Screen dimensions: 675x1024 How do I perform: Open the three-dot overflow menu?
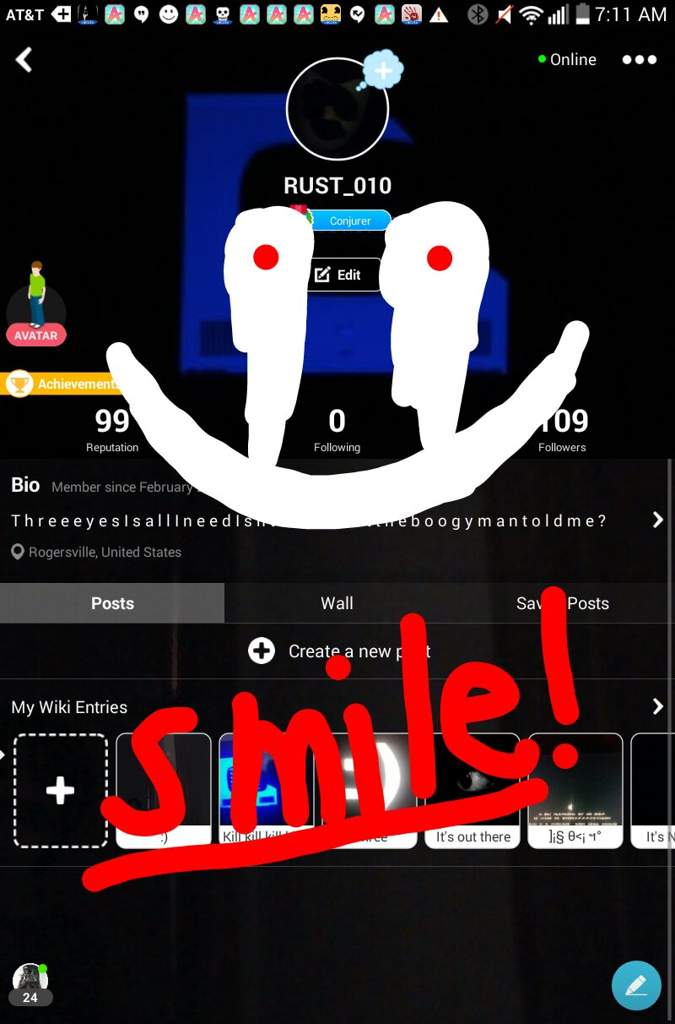tap(639, 60)
